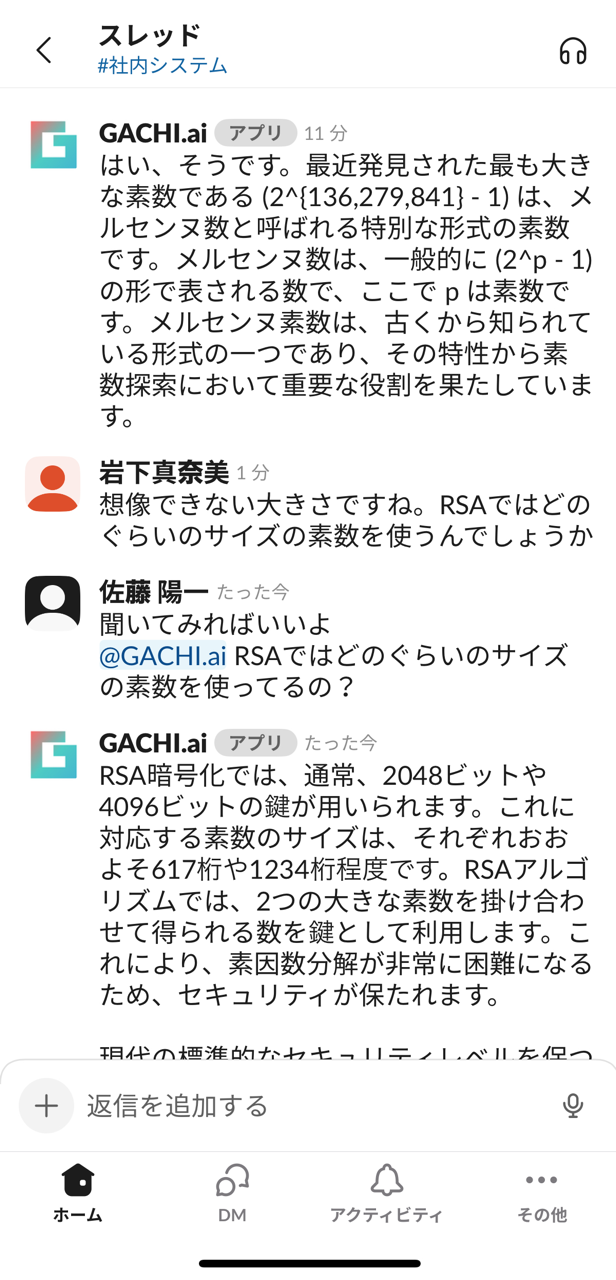Tap the plus attachment button

[x=46, y=1105]
